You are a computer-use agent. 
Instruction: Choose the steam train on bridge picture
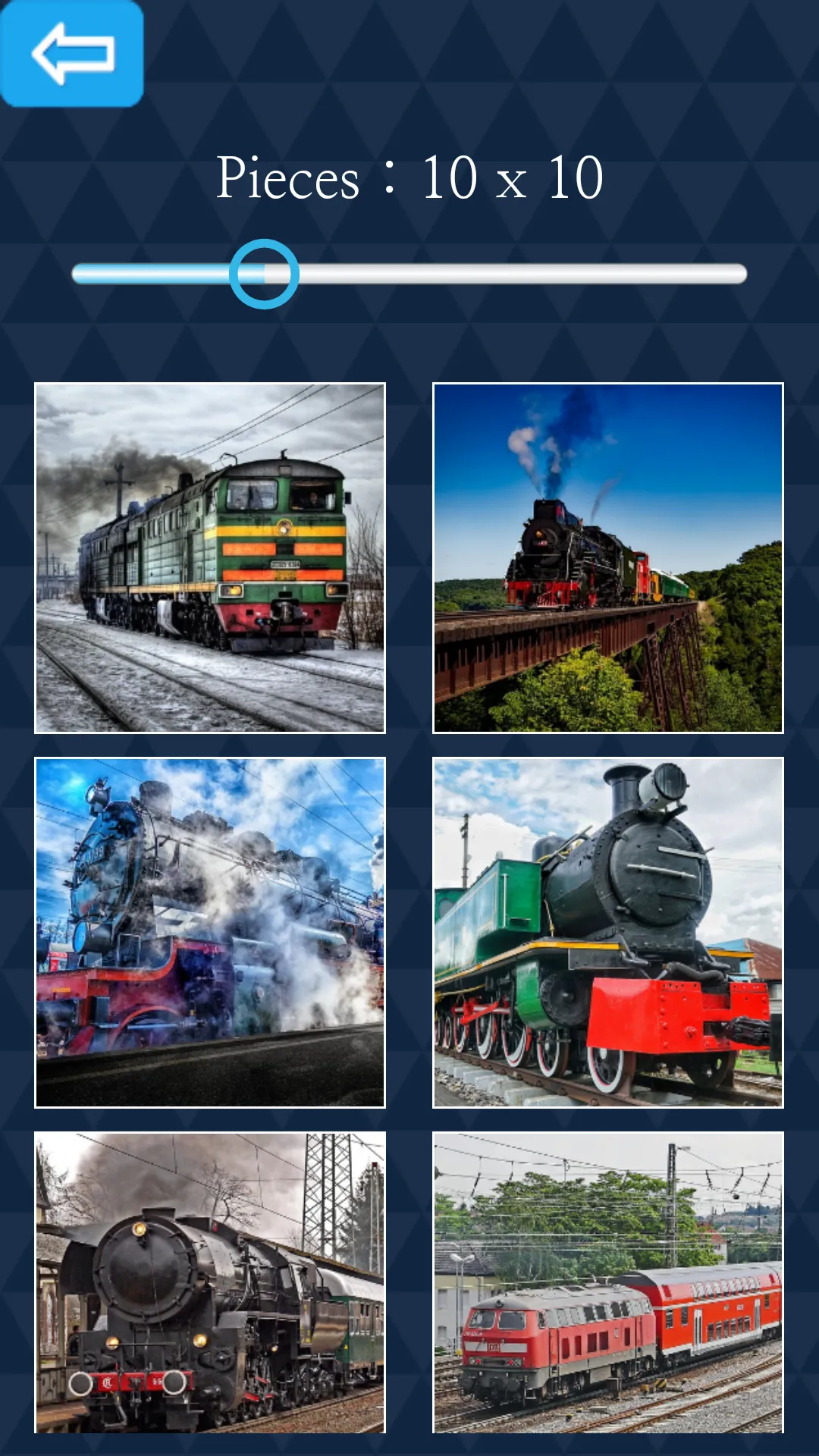click(608, 558)
